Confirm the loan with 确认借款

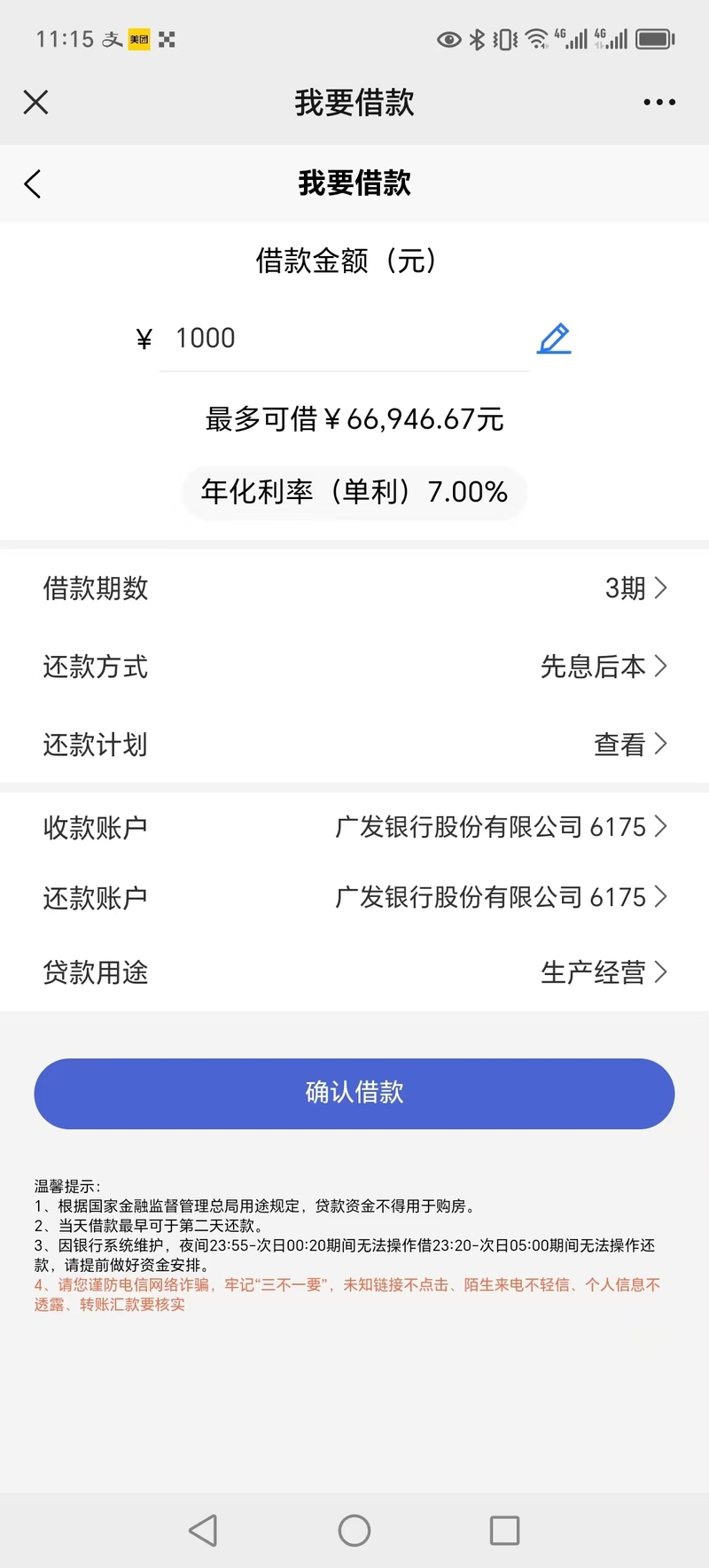[x=354, y=1093]
